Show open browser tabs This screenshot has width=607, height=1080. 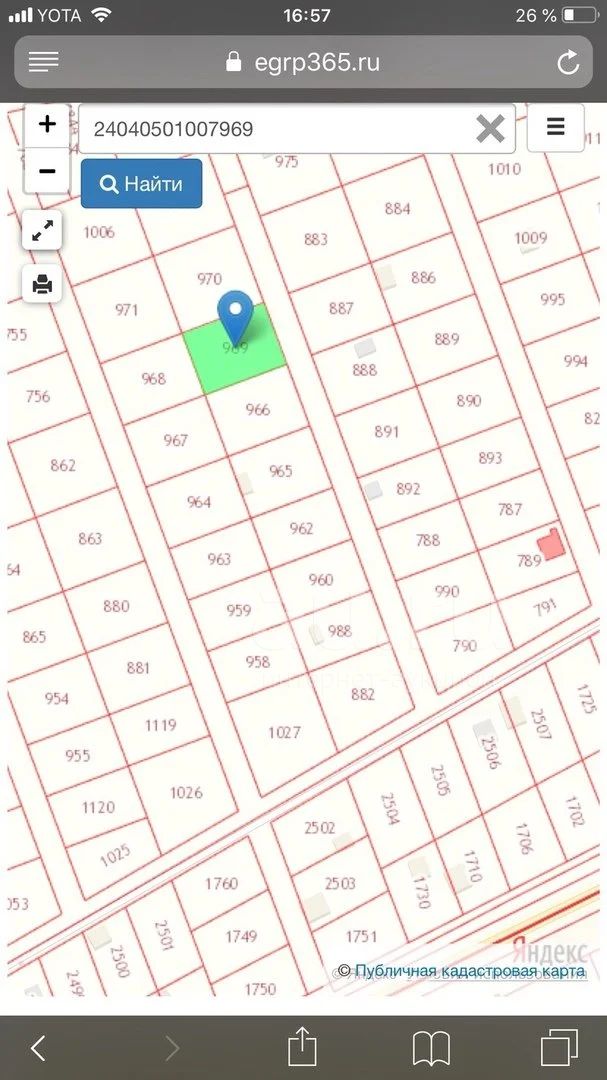559,1048
